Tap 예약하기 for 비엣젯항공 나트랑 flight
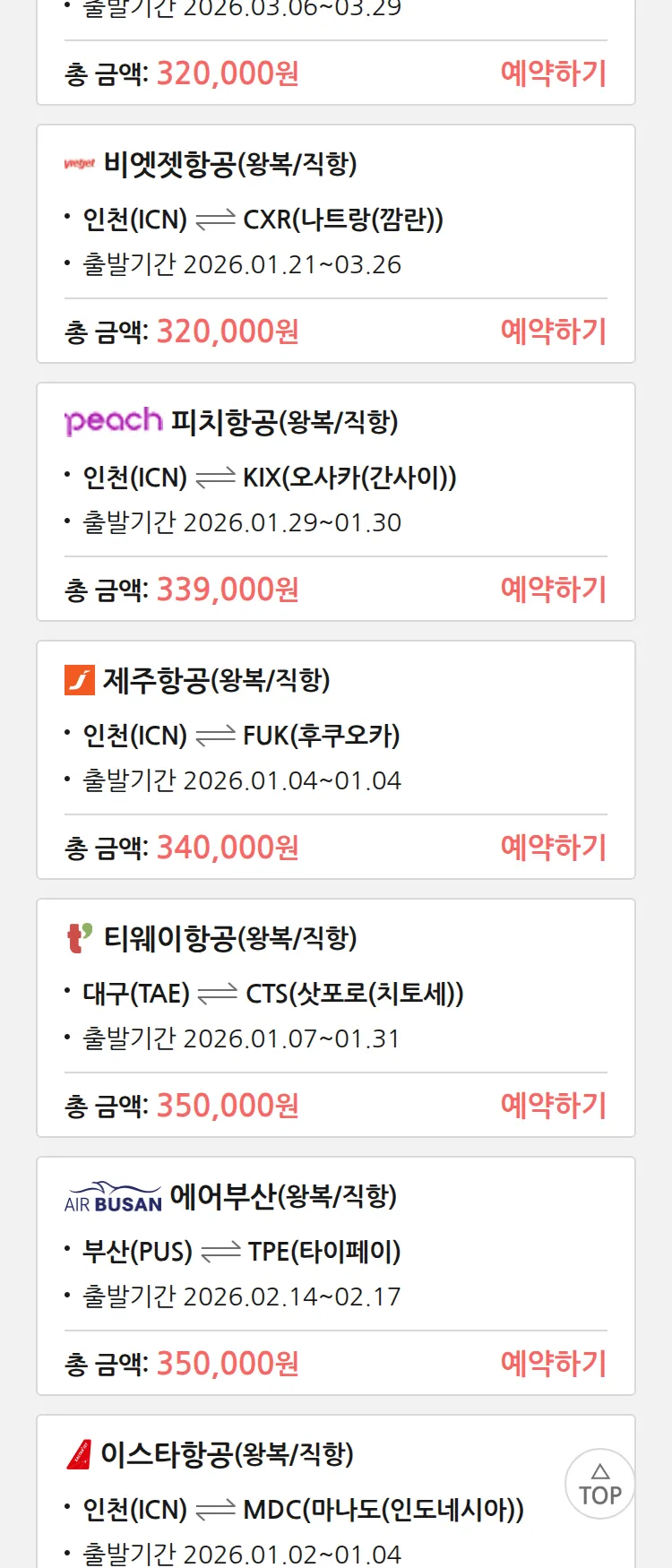The height and width of the screenshot is (1568, 672). click(x=553, y=332)
